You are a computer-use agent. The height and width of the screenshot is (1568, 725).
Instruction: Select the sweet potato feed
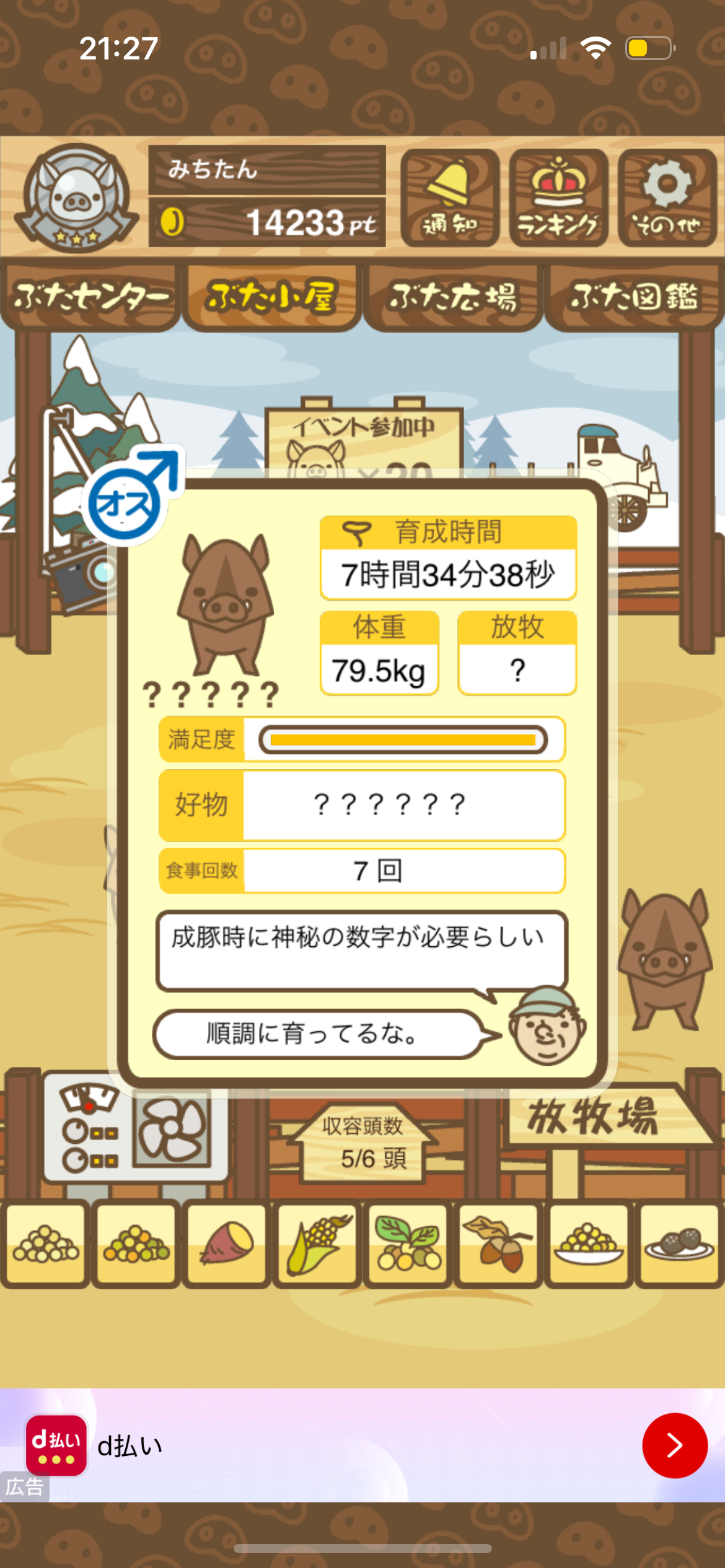point(226,1244)
